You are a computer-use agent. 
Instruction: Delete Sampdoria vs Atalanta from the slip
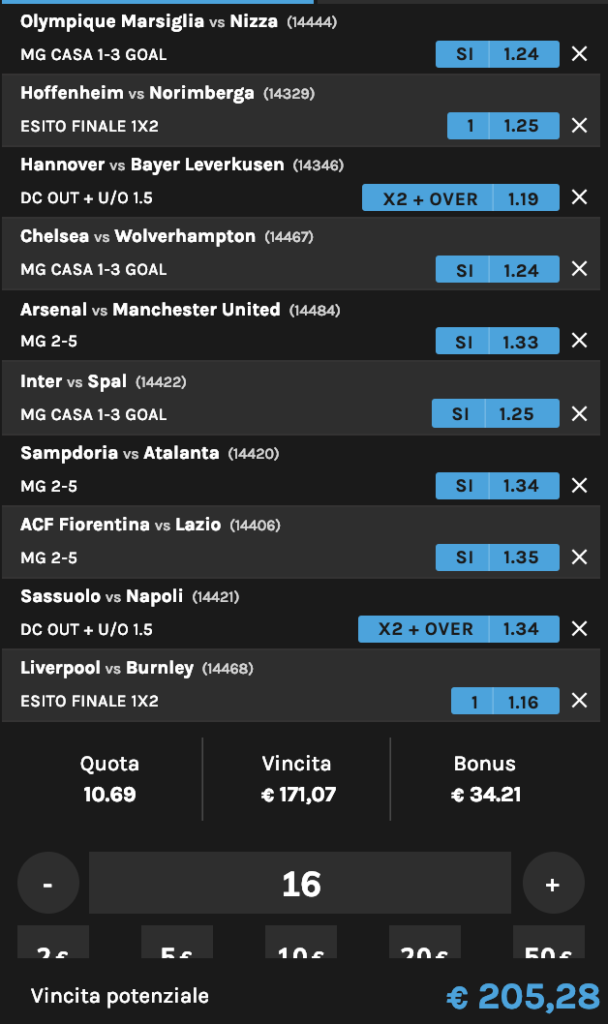click(x=579, y=485)
